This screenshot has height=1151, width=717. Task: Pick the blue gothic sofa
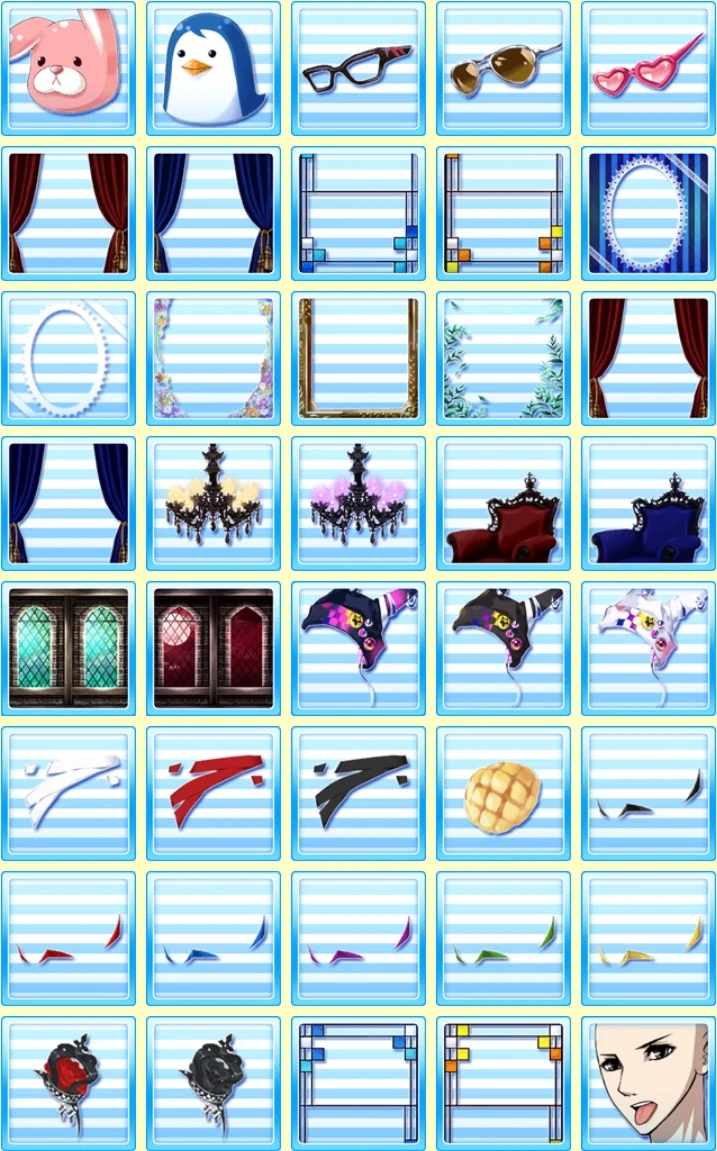tap(648, 503)
